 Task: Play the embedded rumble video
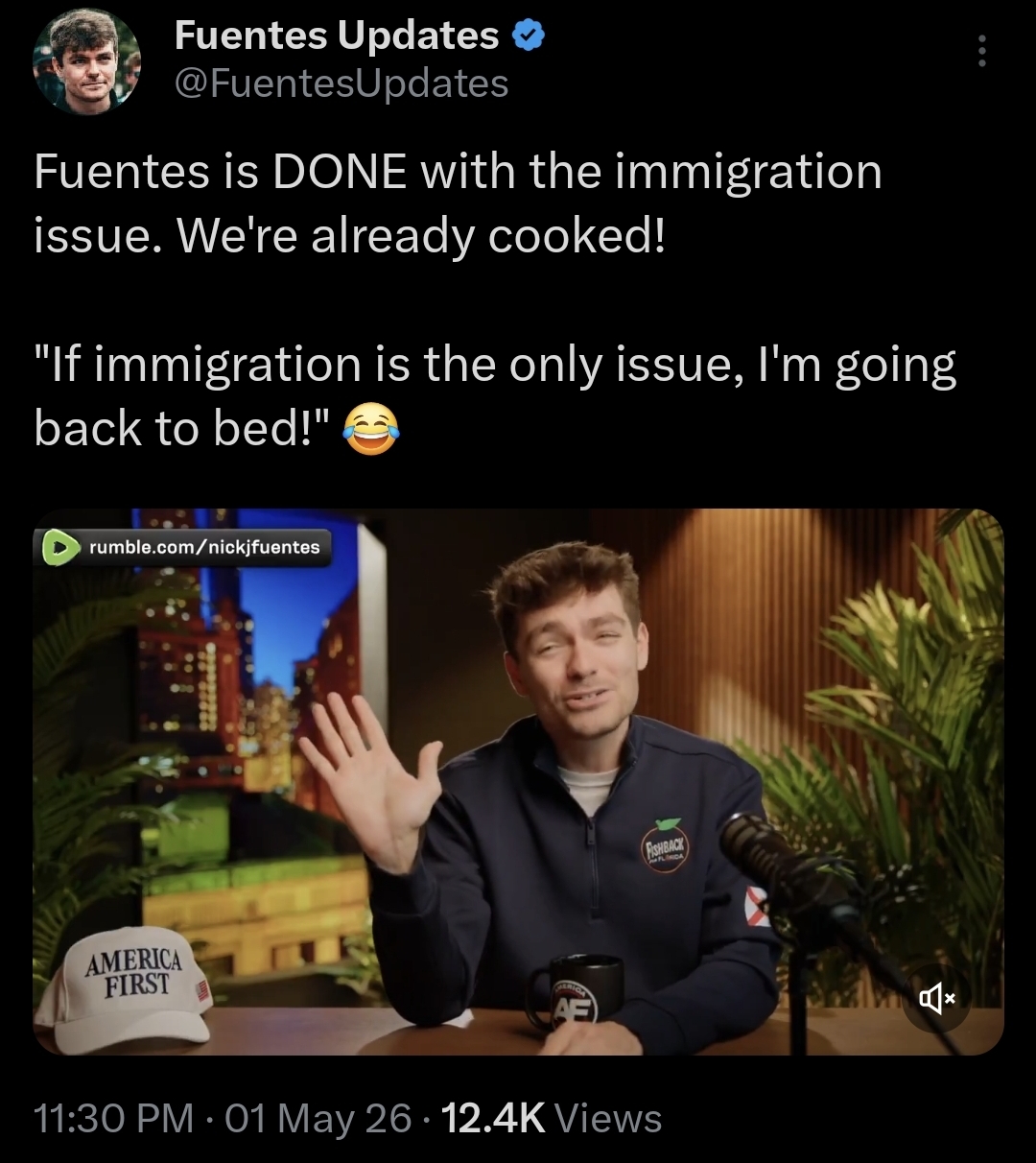(519, 781)
